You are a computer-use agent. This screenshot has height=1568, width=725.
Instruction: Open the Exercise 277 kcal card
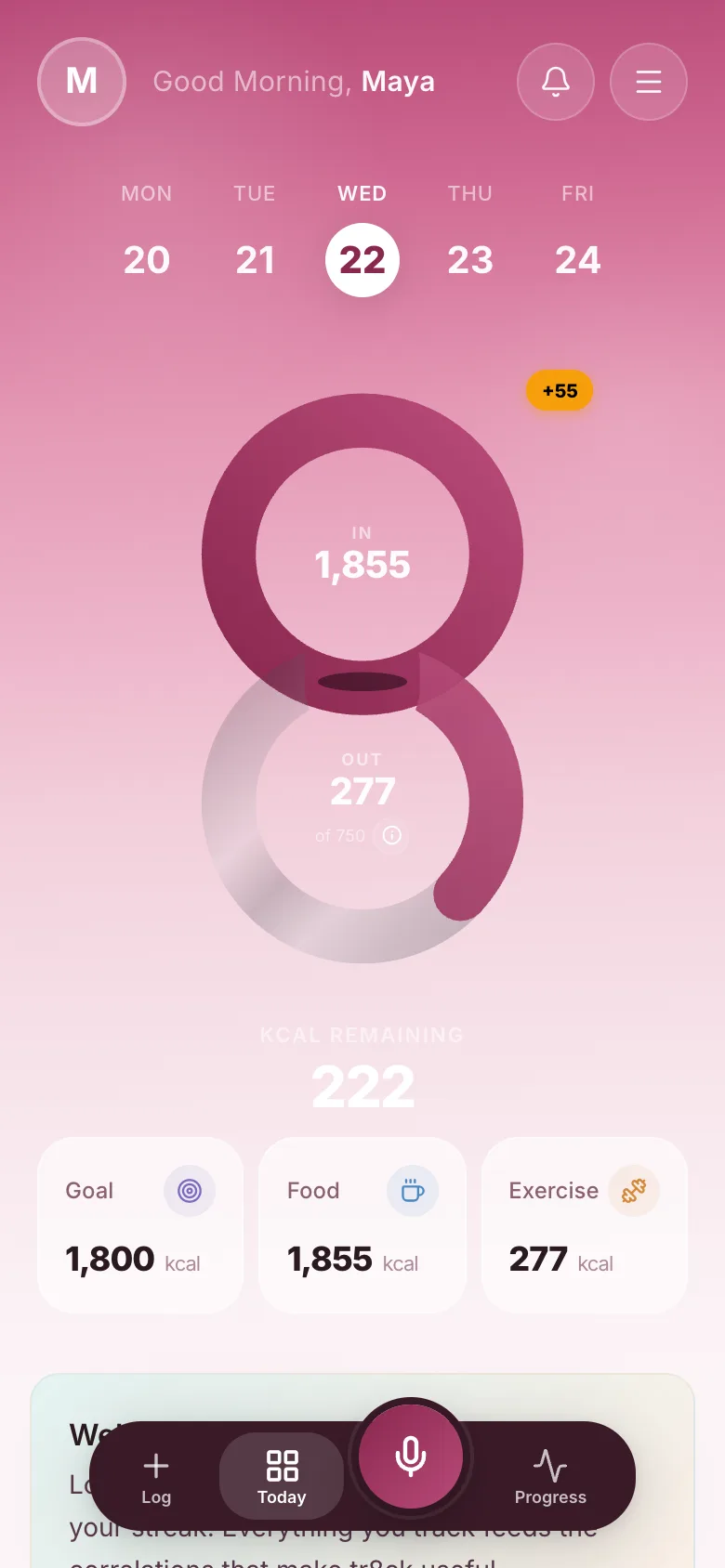point(585,1225)
